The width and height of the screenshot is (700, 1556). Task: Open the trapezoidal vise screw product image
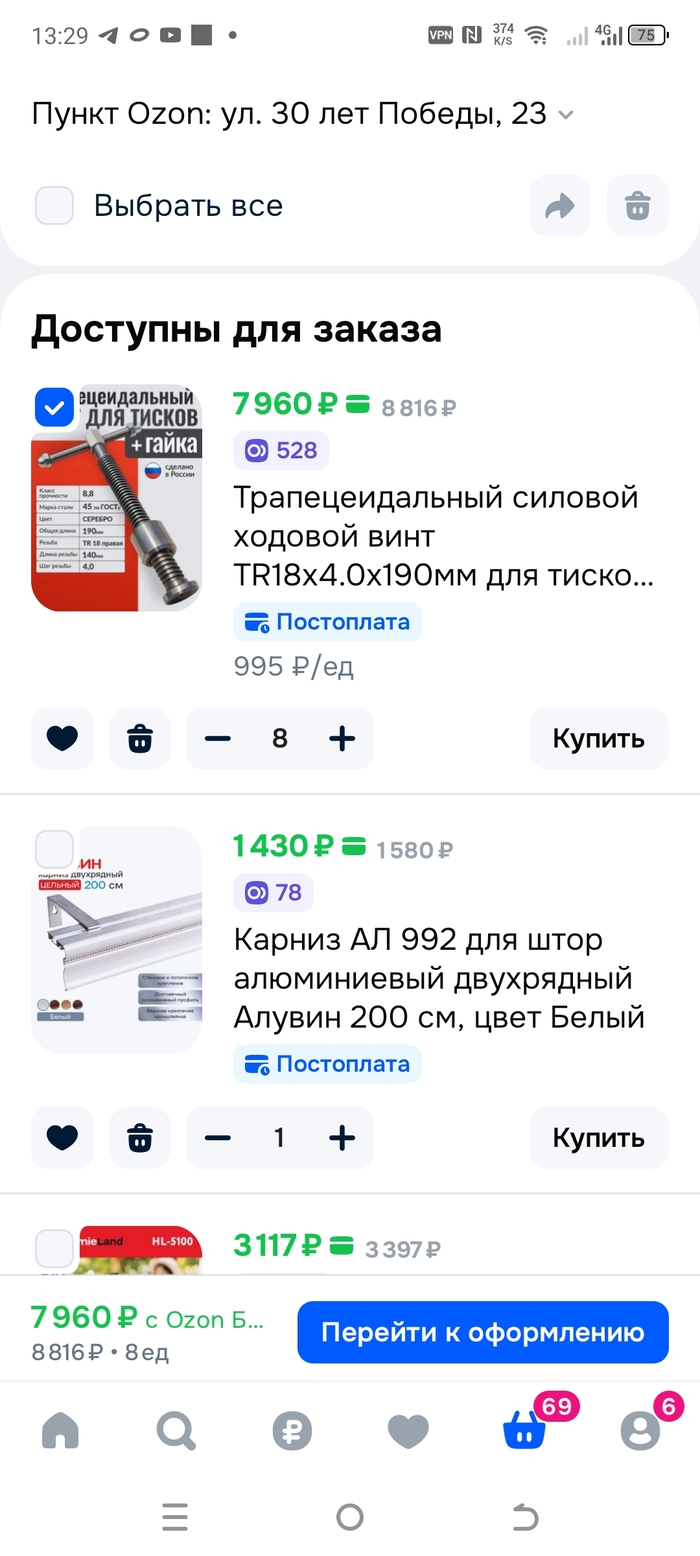[x=117, y=498]
